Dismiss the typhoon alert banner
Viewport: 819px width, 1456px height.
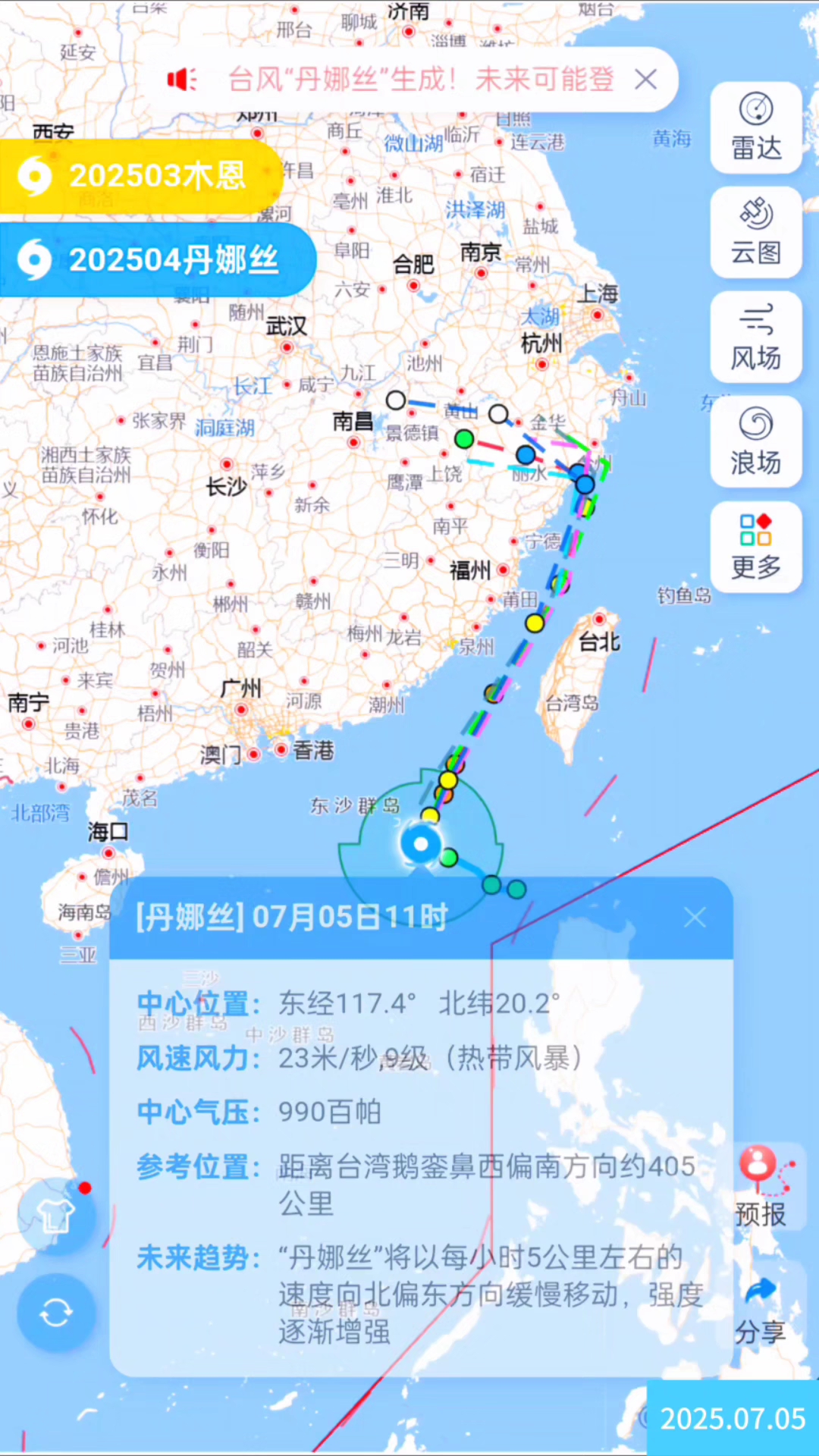646,80
